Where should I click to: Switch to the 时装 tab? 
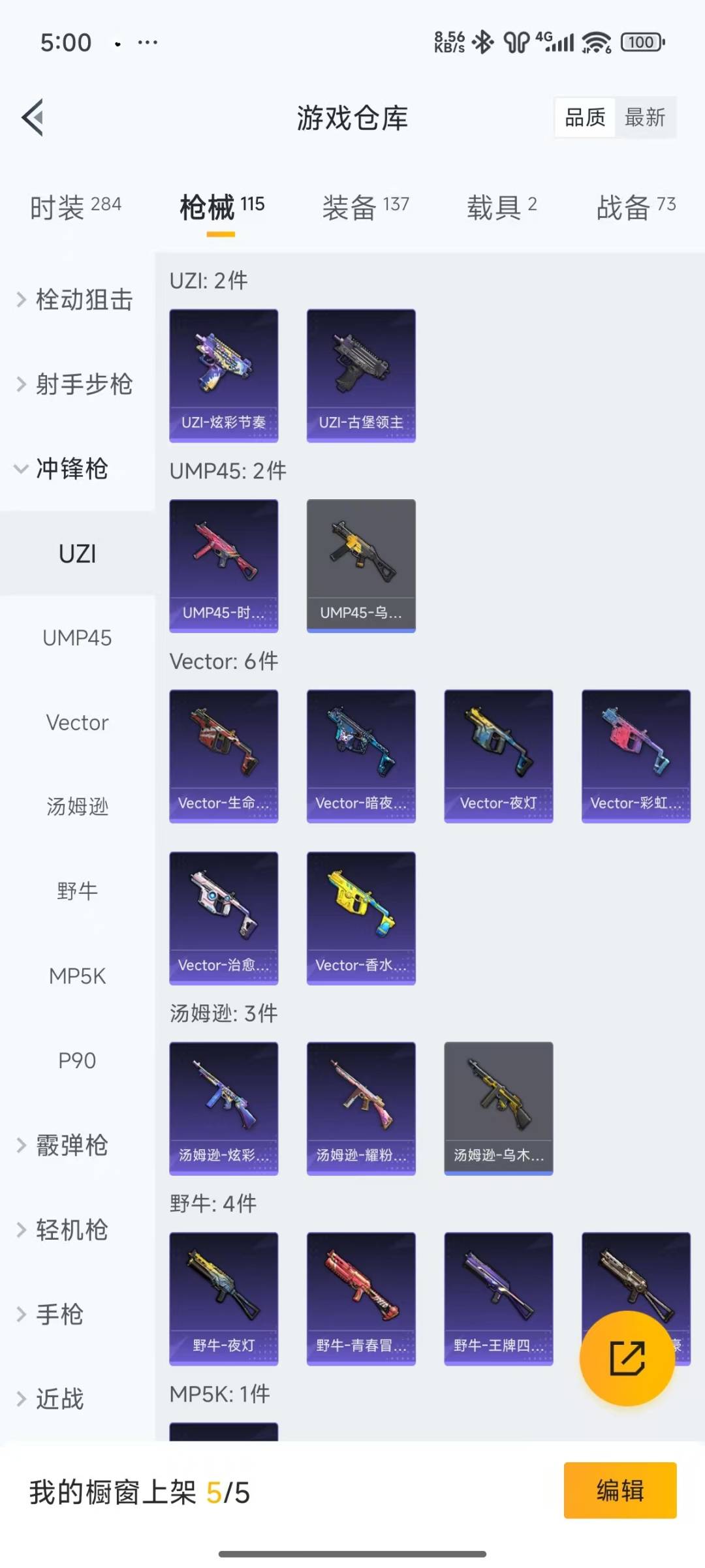(x=76, y=207)
